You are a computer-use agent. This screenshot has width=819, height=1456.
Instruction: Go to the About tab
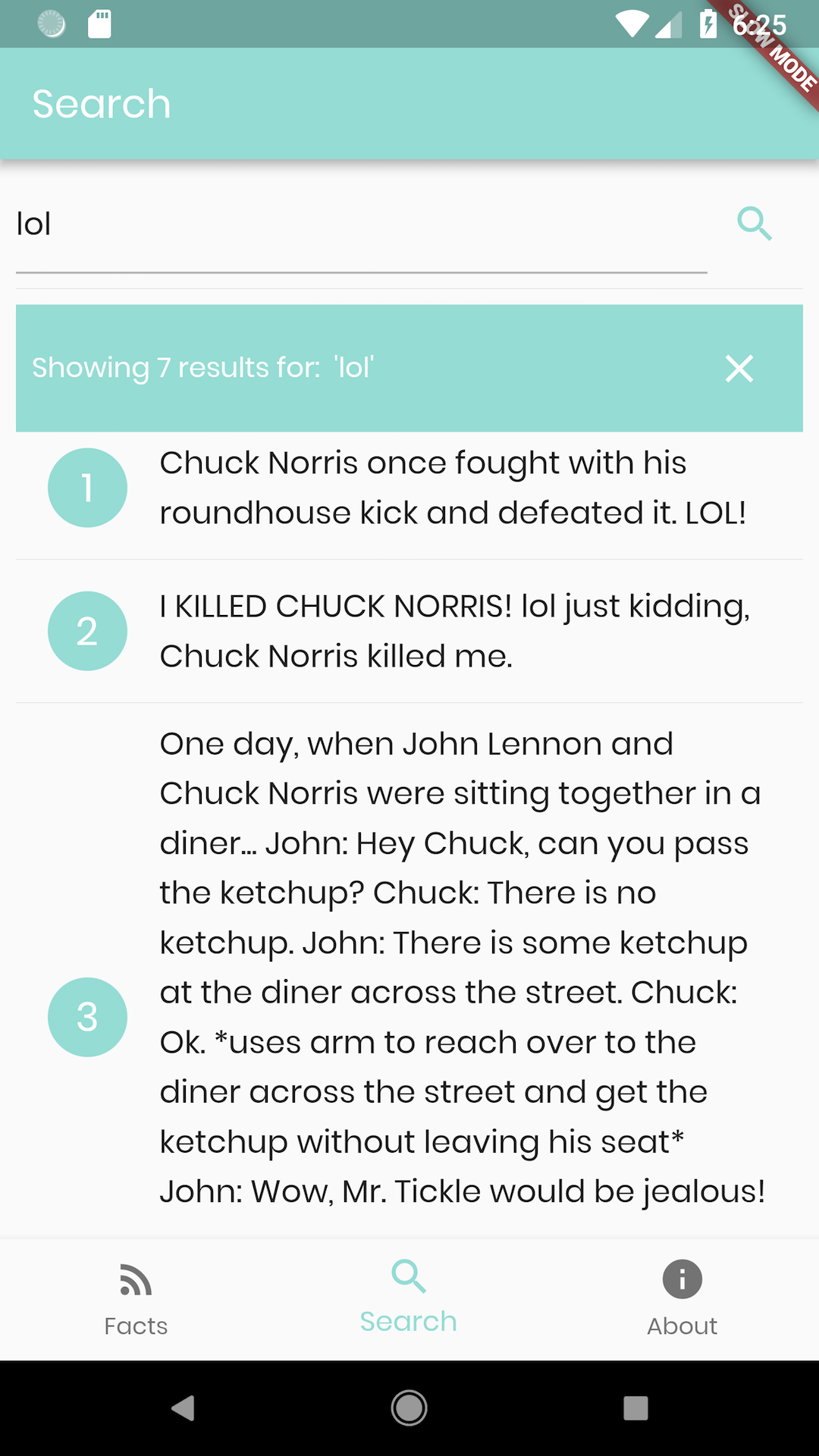pyautogui.click(x=682, y=1299)
